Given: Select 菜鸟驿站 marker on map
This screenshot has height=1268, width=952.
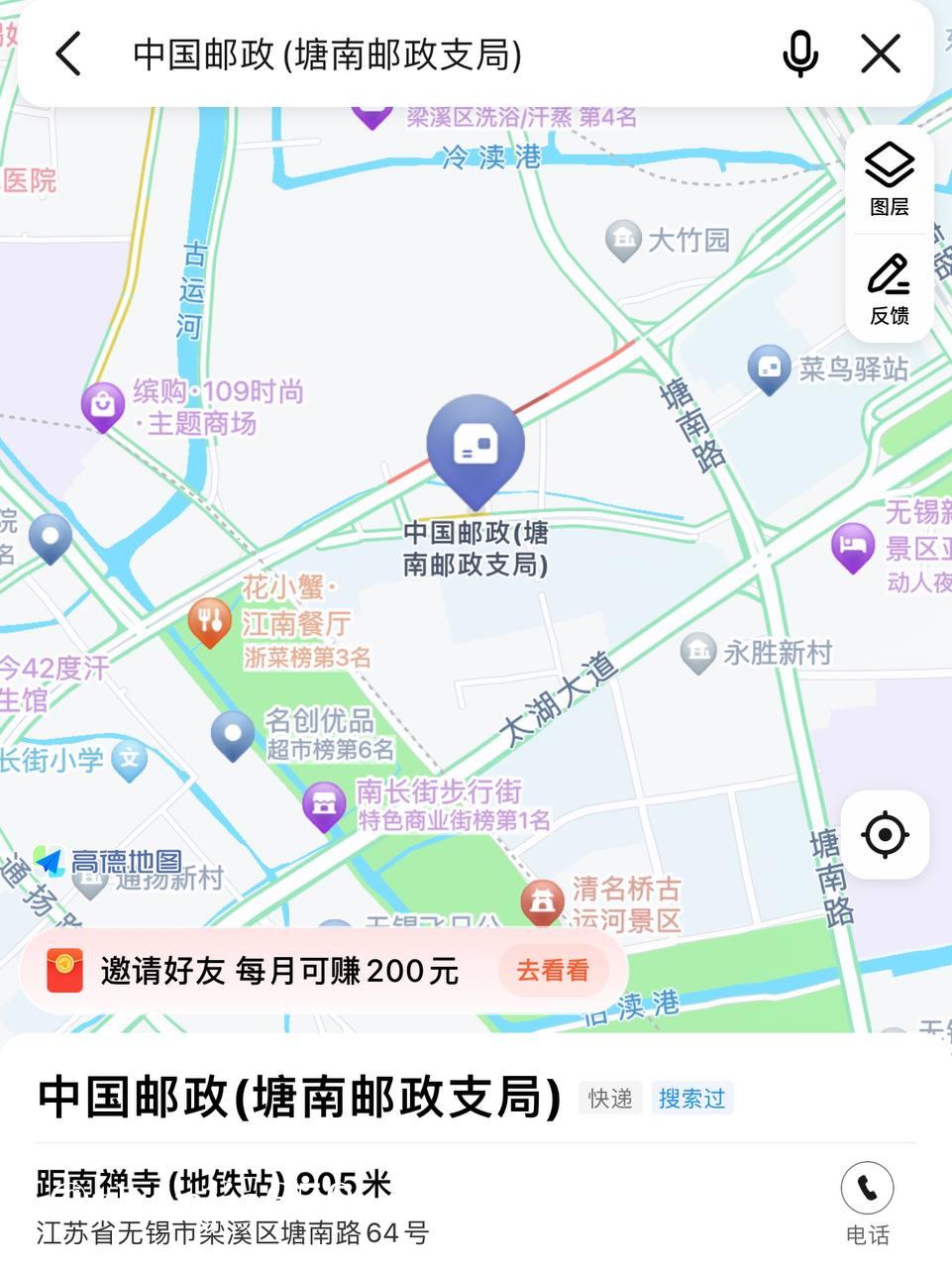Looking at the screenshot, I should click(x=769, y=369).
